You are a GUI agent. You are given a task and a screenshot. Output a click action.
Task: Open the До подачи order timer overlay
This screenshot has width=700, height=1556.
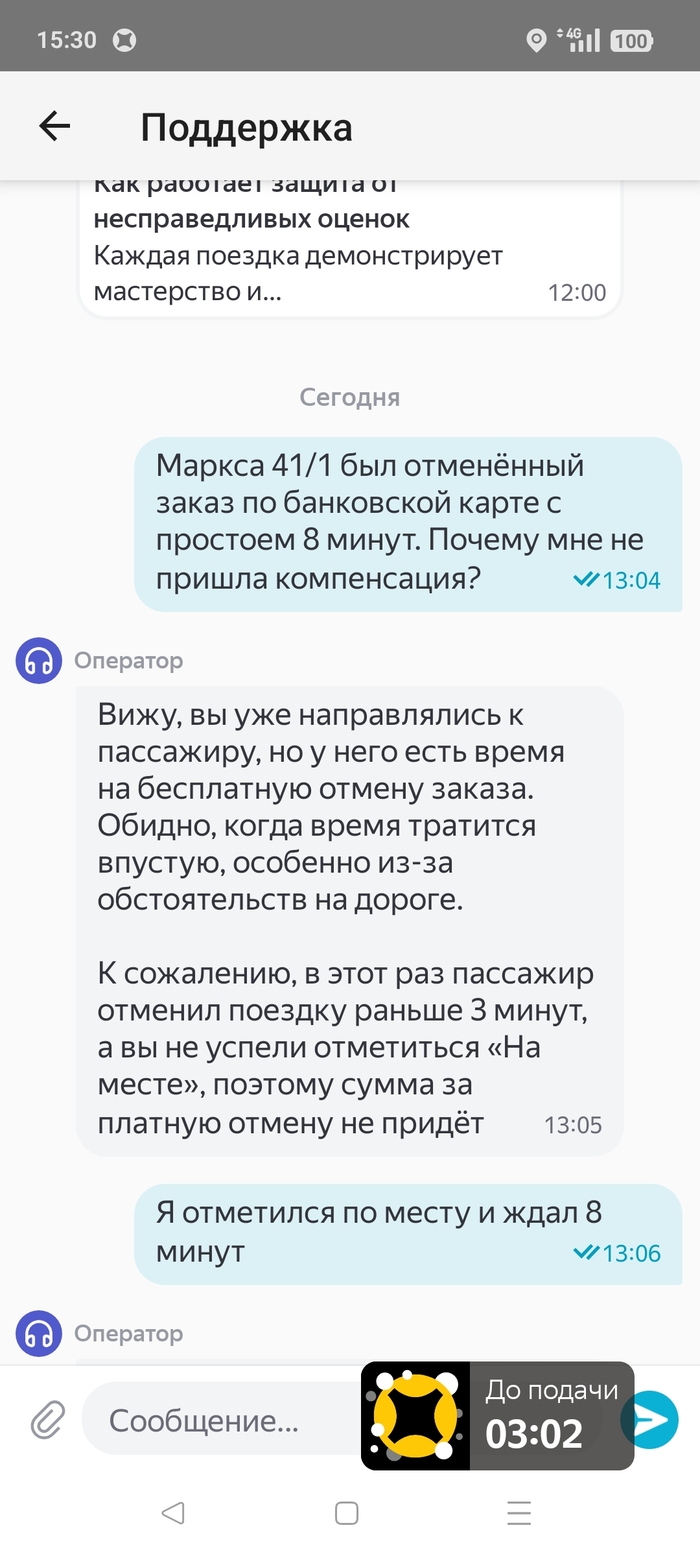[x=497, y=1415]
